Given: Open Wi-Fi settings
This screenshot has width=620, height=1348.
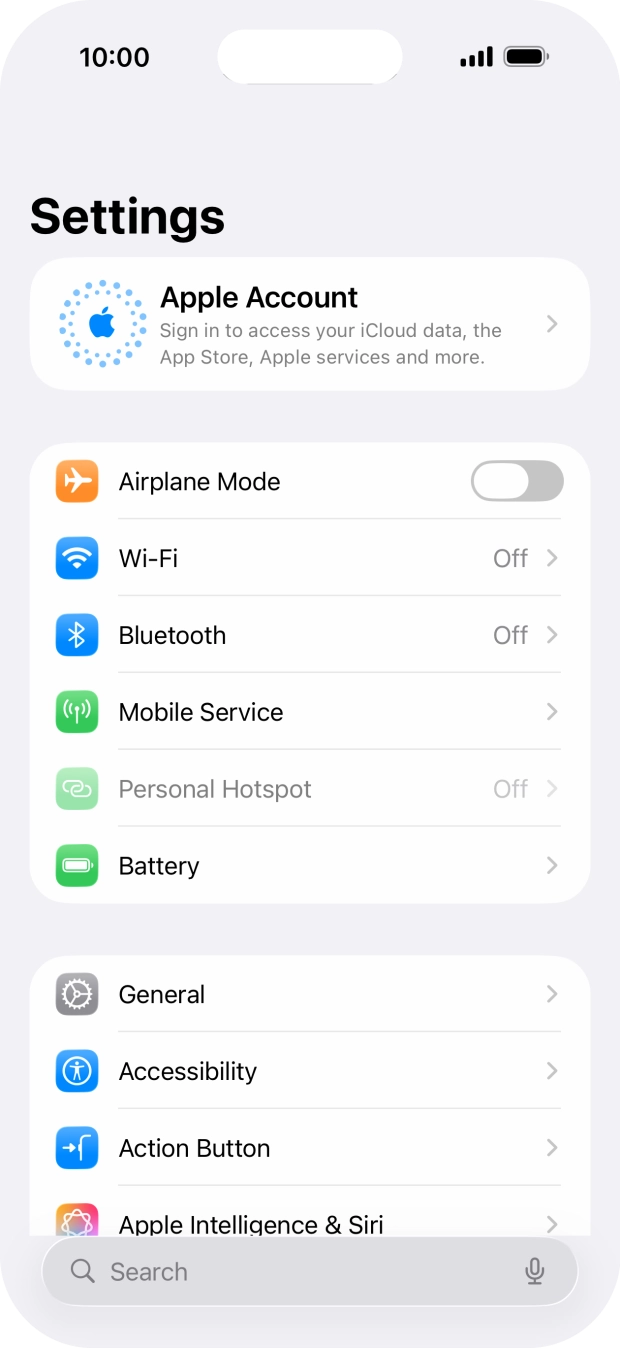Looking at the screenshot, I should [x=310, y=558].
